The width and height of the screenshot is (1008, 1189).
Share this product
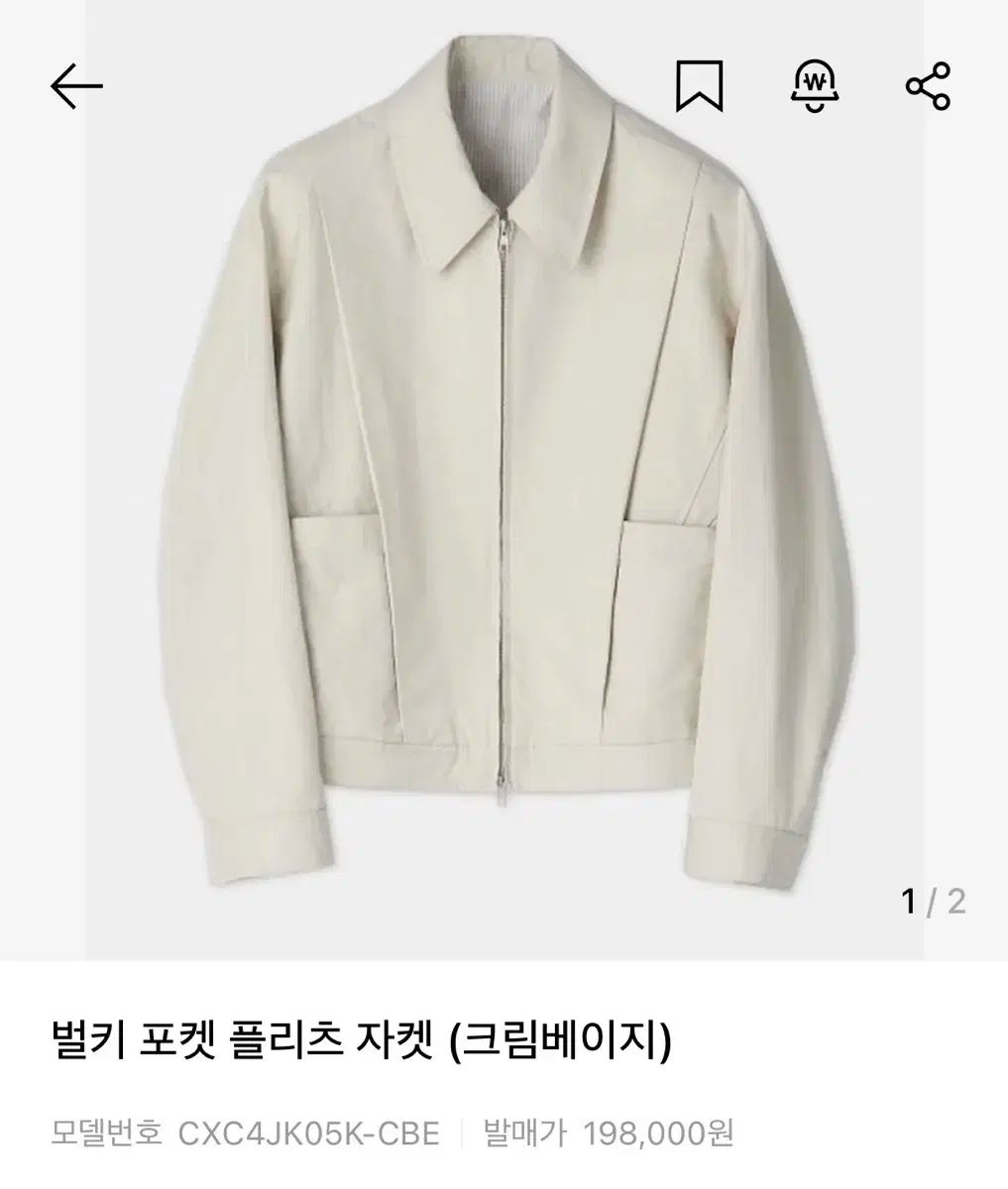click(929, 85)
